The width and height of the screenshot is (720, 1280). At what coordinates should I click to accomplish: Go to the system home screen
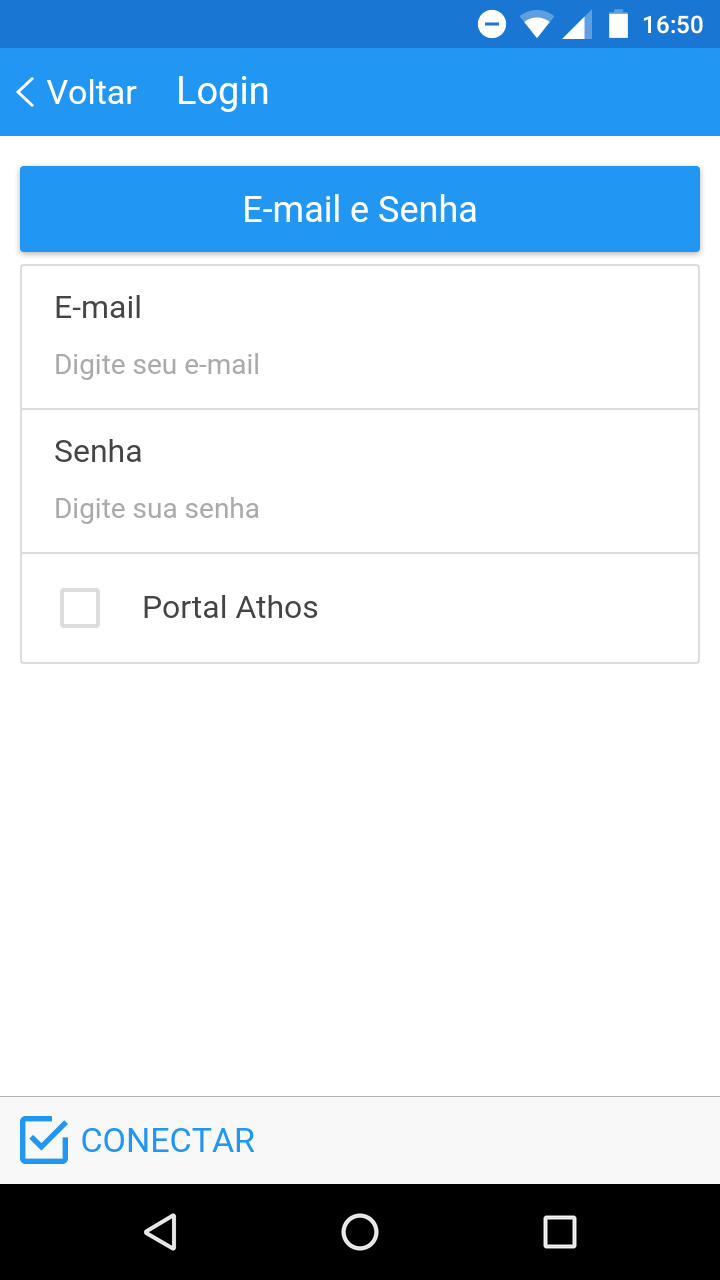click(x=360, y=1232)
